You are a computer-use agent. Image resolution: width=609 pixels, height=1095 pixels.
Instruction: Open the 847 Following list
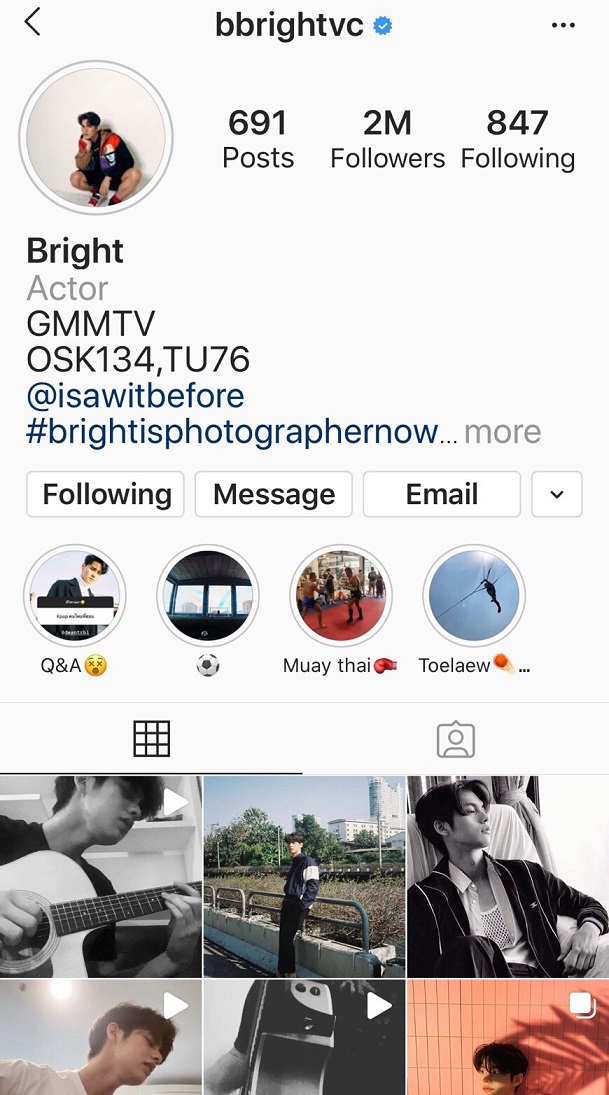point(518,140)
